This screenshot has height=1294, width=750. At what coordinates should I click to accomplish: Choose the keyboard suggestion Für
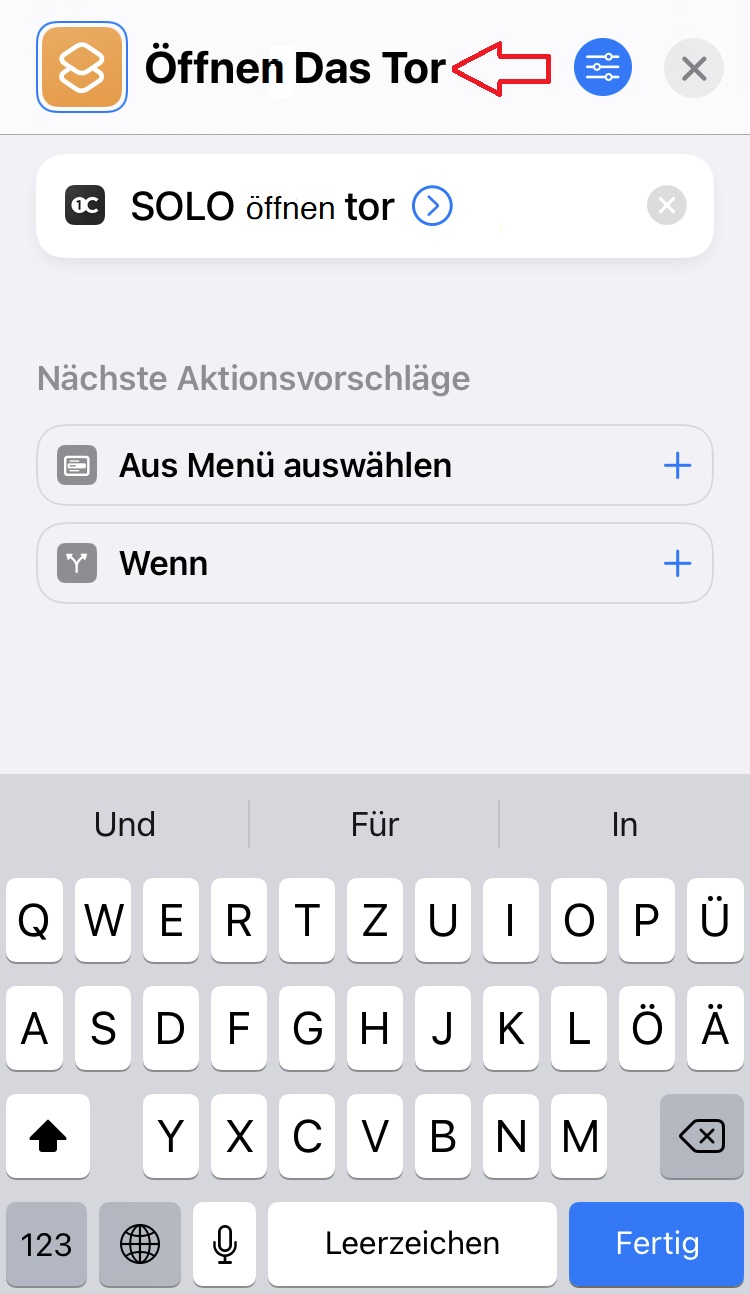point(375,824)
